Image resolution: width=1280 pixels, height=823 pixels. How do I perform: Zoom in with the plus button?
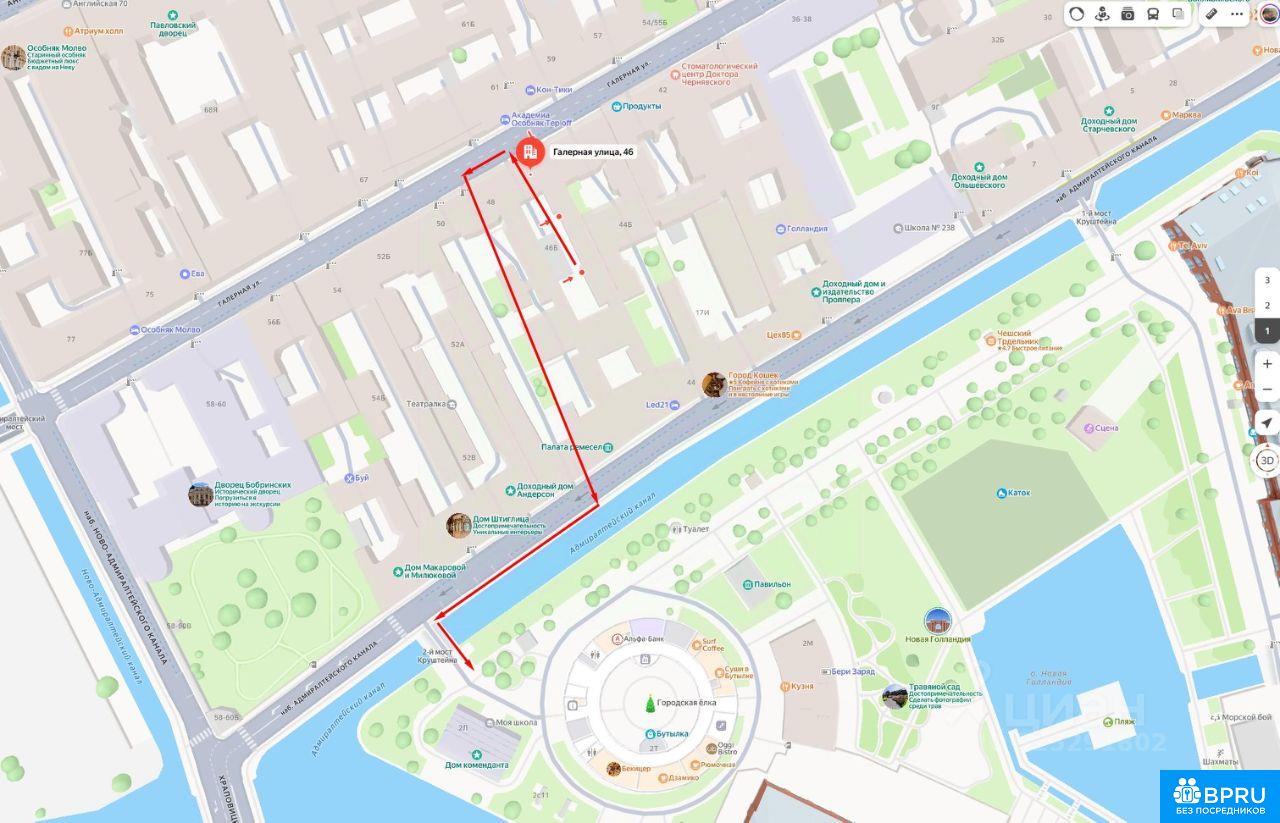1267,364
